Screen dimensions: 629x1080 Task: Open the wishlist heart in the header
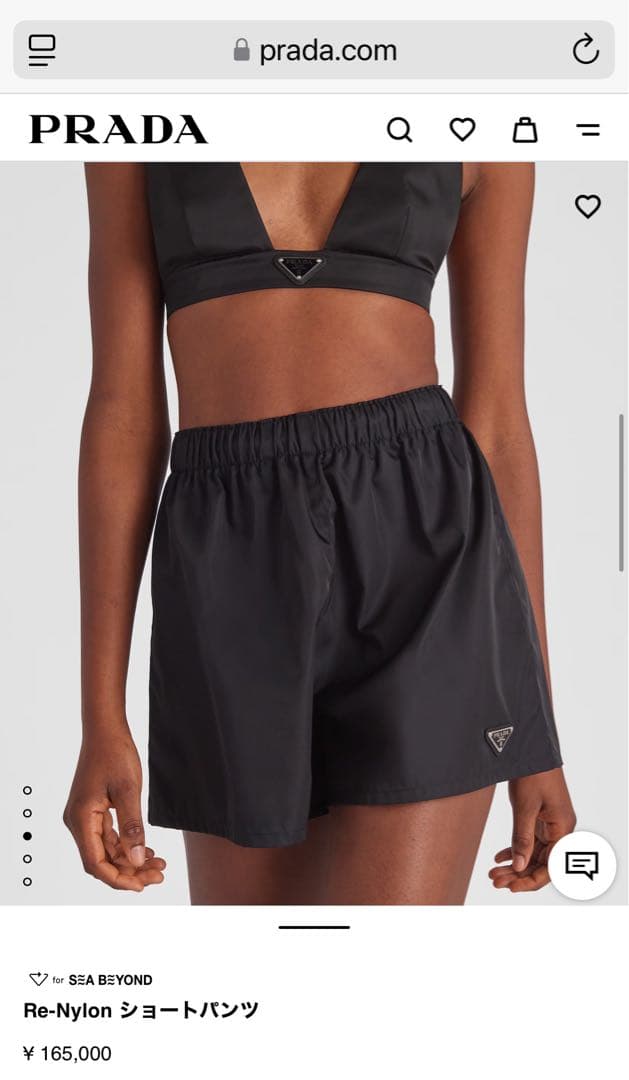pos(462,130)
